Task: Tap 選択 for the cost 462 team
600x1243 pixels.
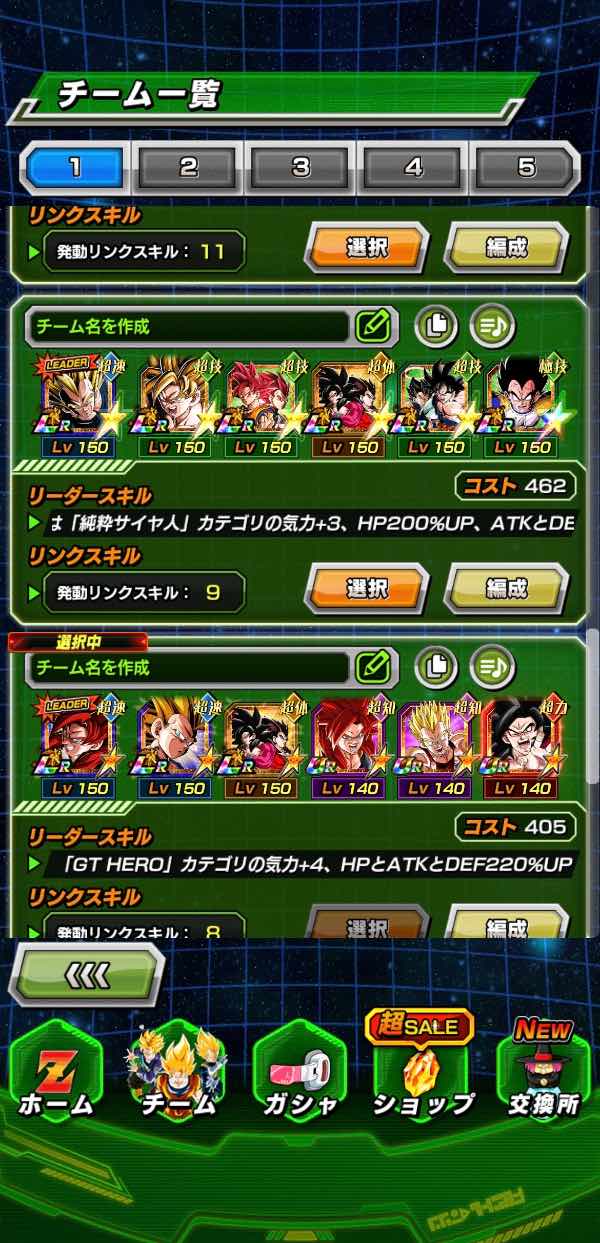Action: point(367,590)
